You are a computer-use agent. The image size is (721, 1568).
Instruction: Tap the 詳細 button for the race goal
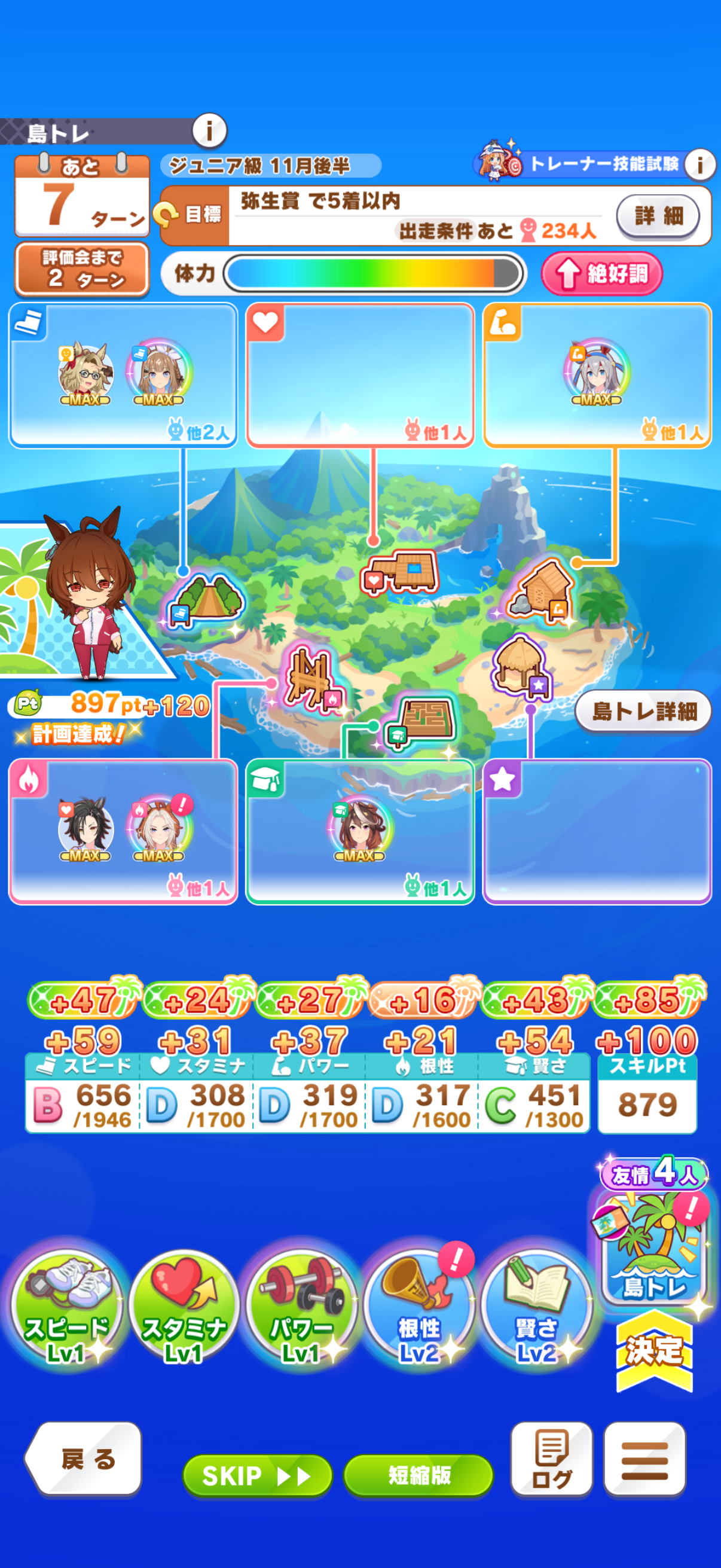pos(658,216)
